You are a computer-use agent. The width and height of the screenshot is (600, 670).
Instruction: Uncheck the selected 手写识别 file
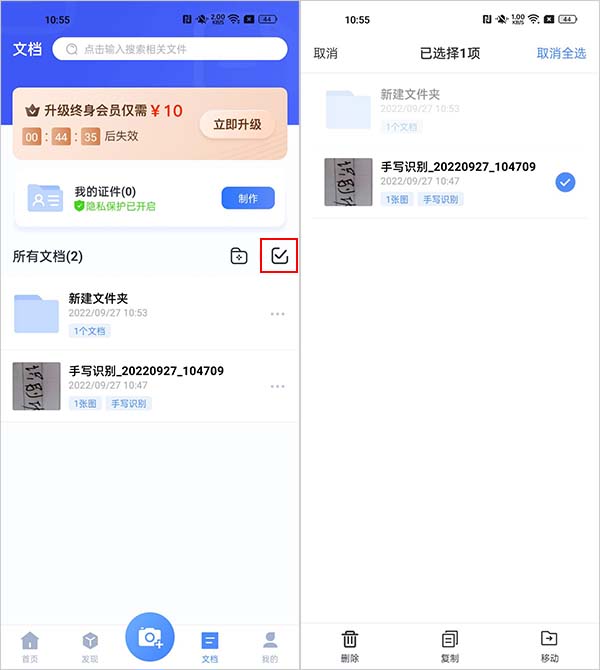[x=565, y=182]
